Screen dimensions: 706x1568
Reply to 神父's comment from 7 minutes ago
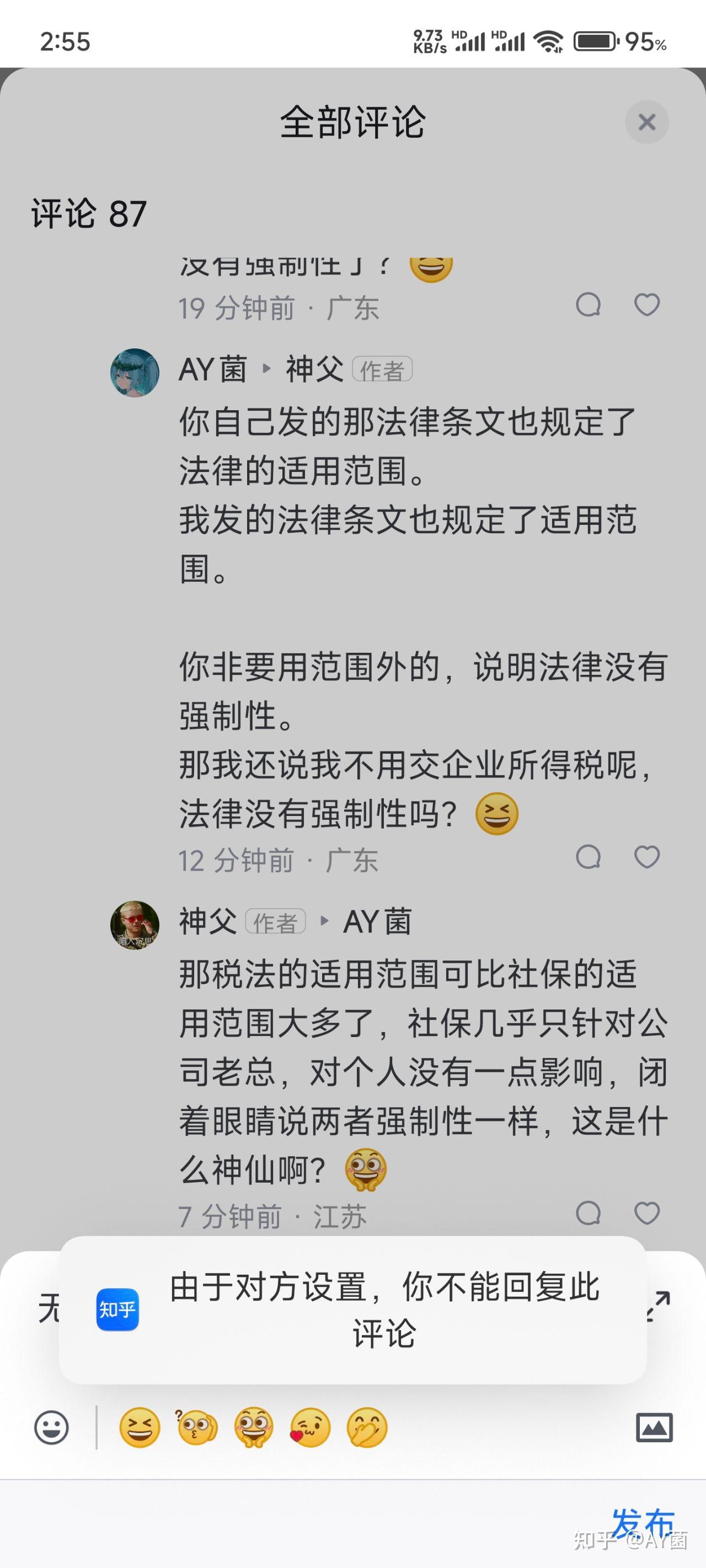tap(588, 1212)
